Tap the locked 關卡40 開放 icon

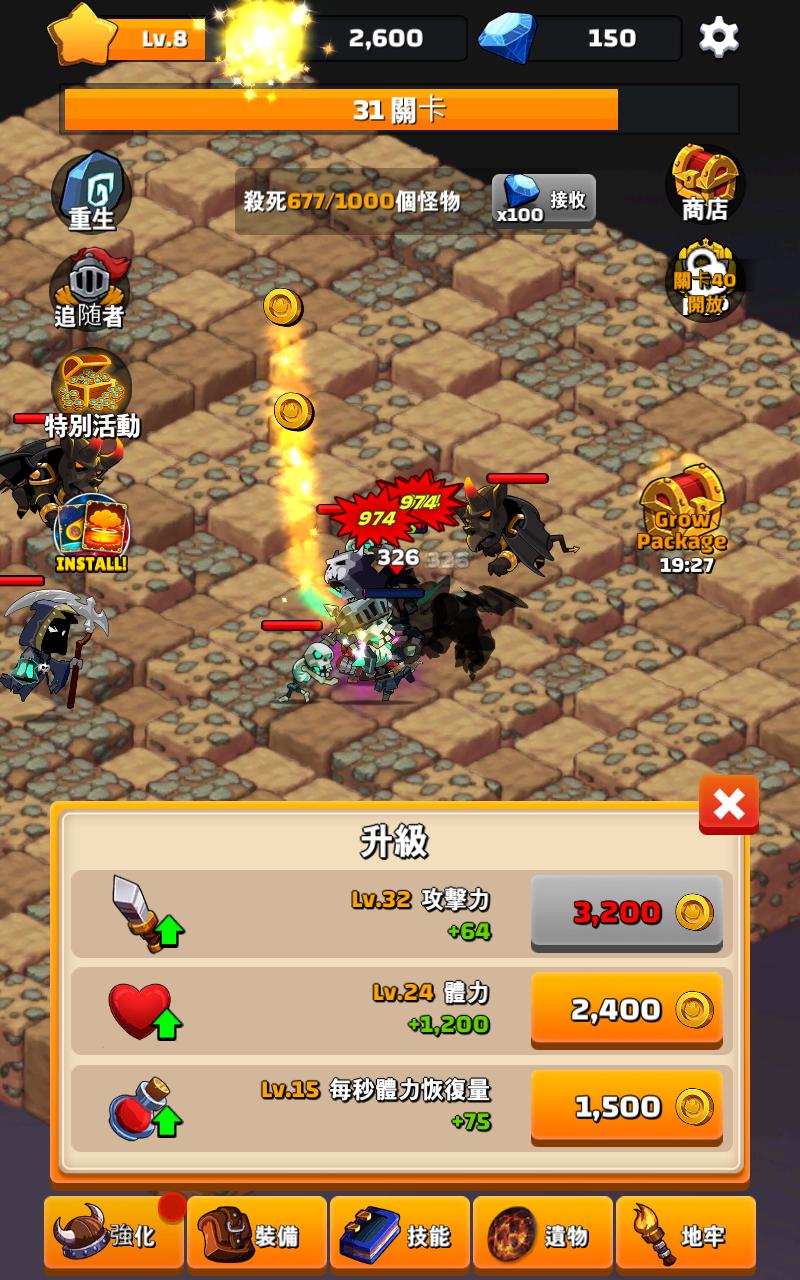pos(704,284)
